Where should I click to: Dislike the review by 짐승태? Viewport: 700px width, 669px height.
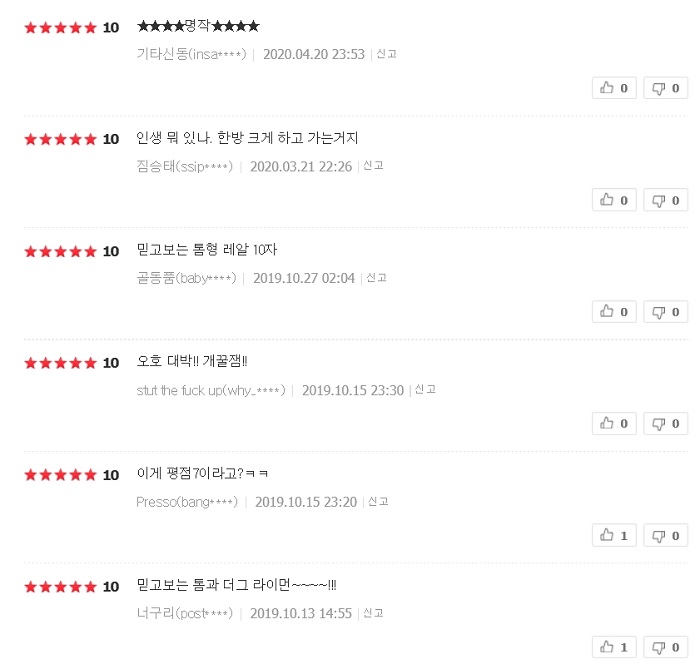pos(665,200)
